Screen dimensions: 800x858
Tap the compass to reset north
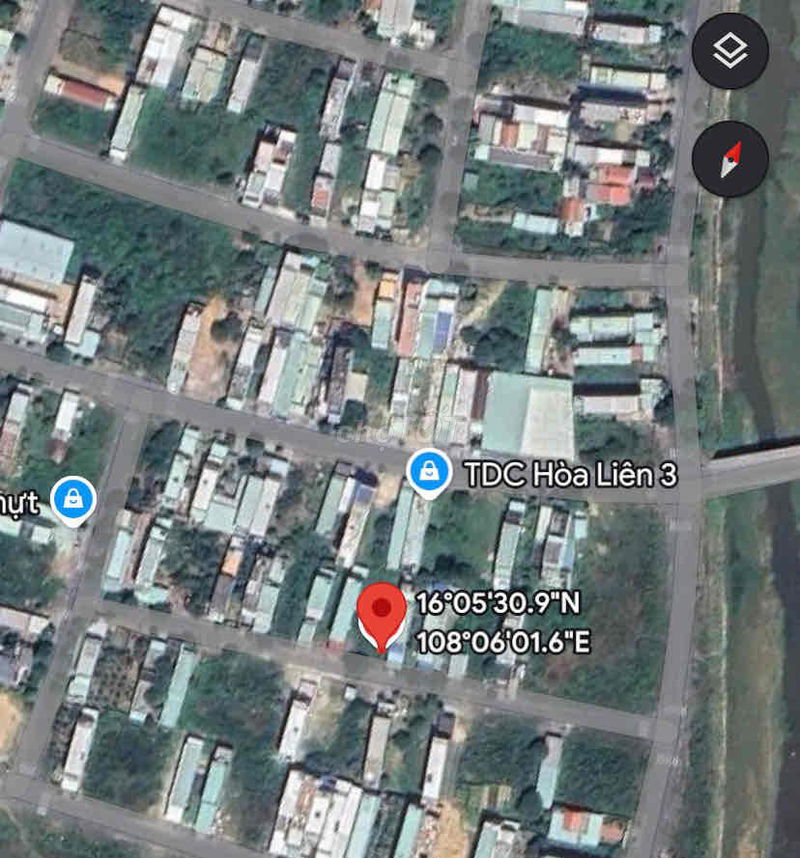coord(730,159)
